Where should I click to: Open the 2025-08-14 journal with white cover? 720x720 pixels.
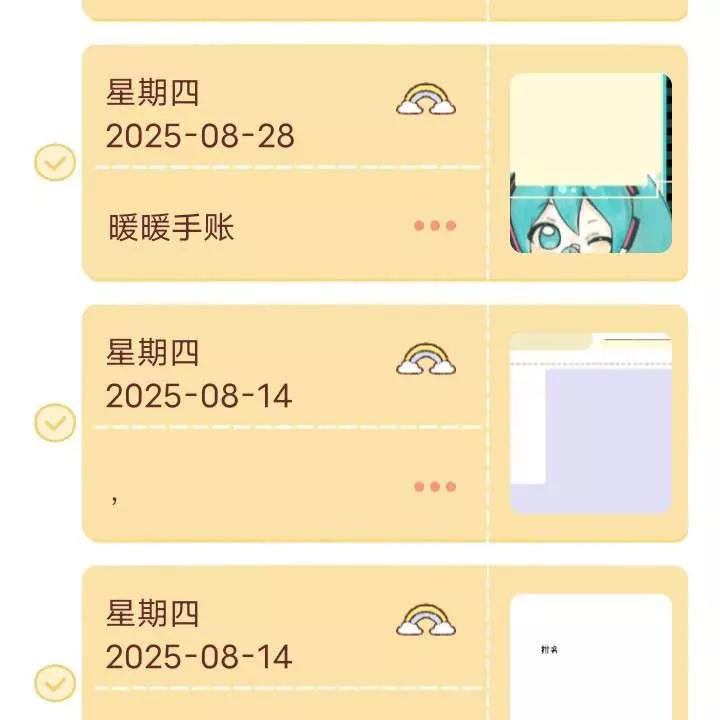coord(590,657)
